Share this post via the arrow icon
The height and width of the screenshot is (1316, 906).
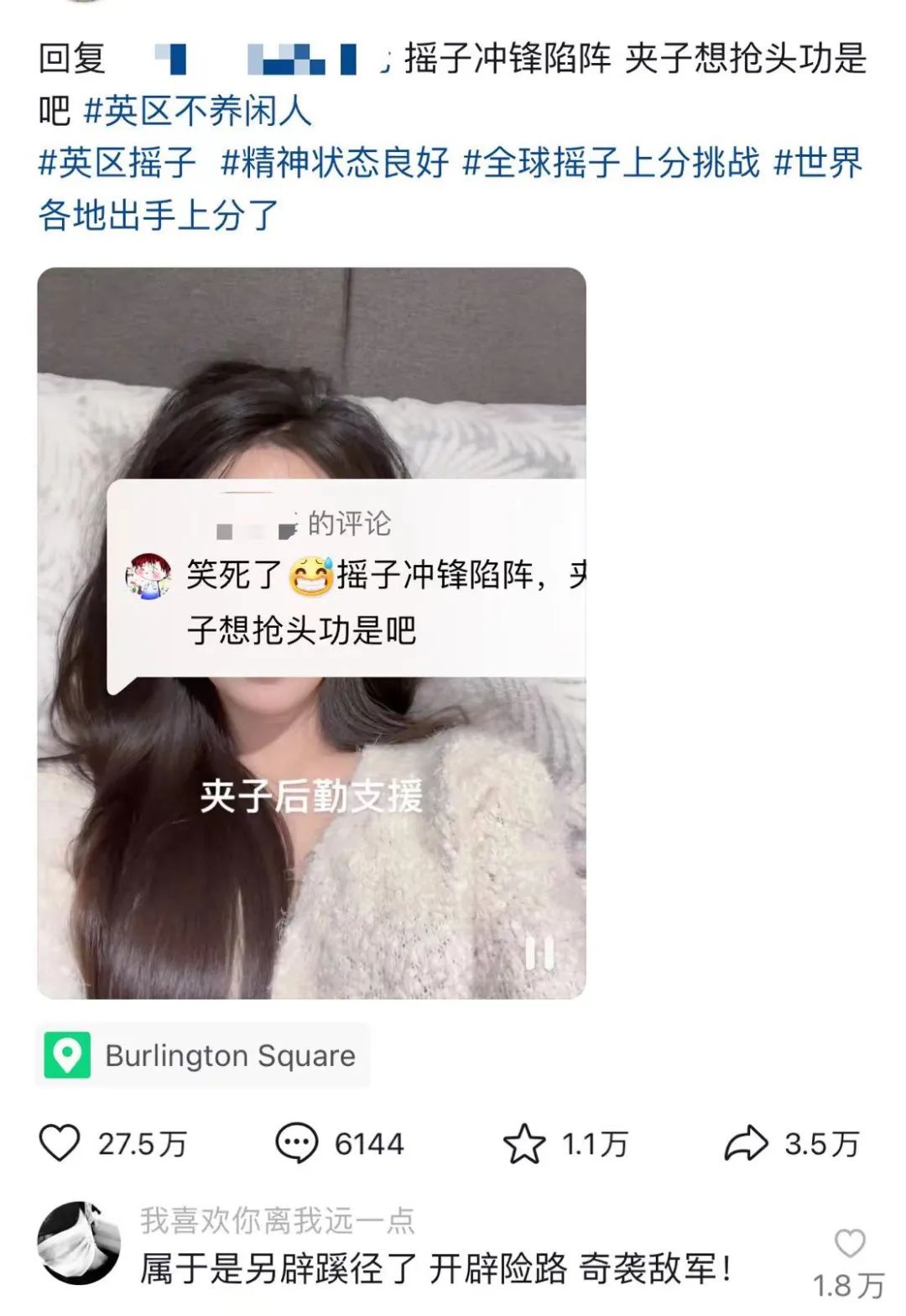click(746, 1143)
